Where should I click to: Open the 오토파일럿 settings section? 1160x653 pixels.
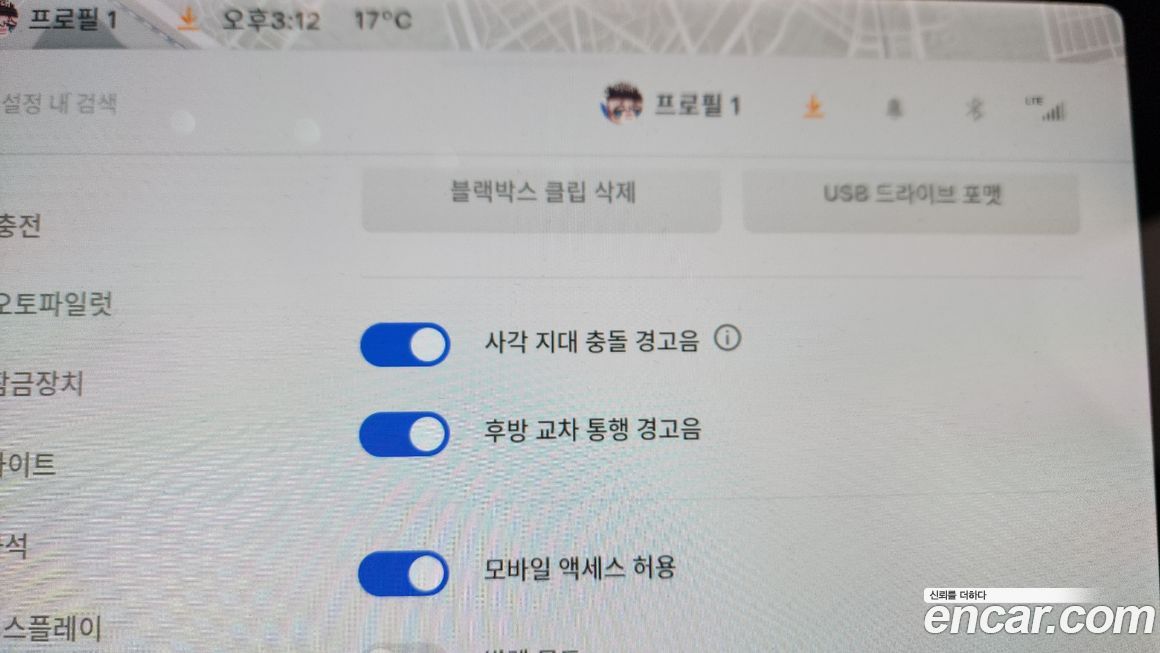(55, 303)
